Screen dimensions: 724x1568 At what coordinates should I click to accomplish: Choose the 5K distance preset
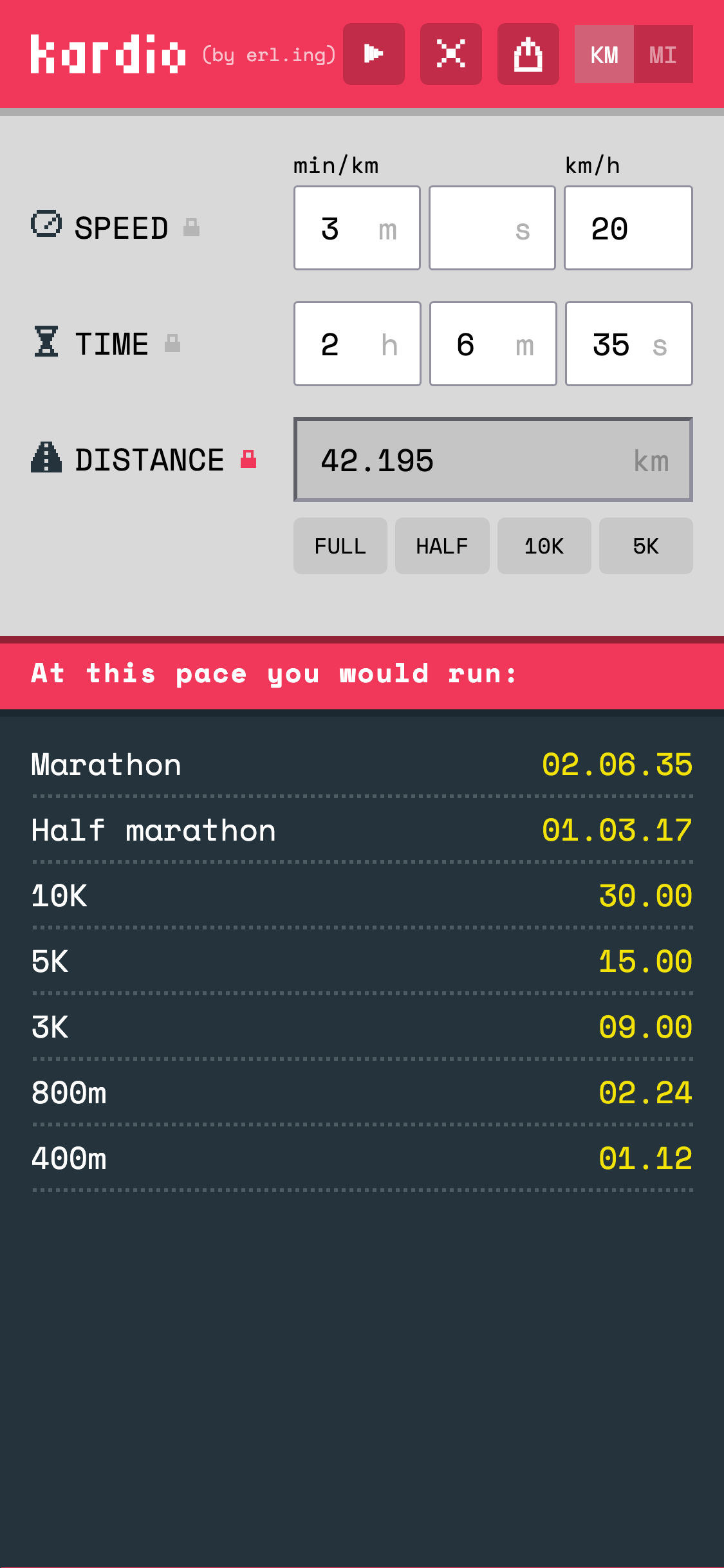[645, 546]
